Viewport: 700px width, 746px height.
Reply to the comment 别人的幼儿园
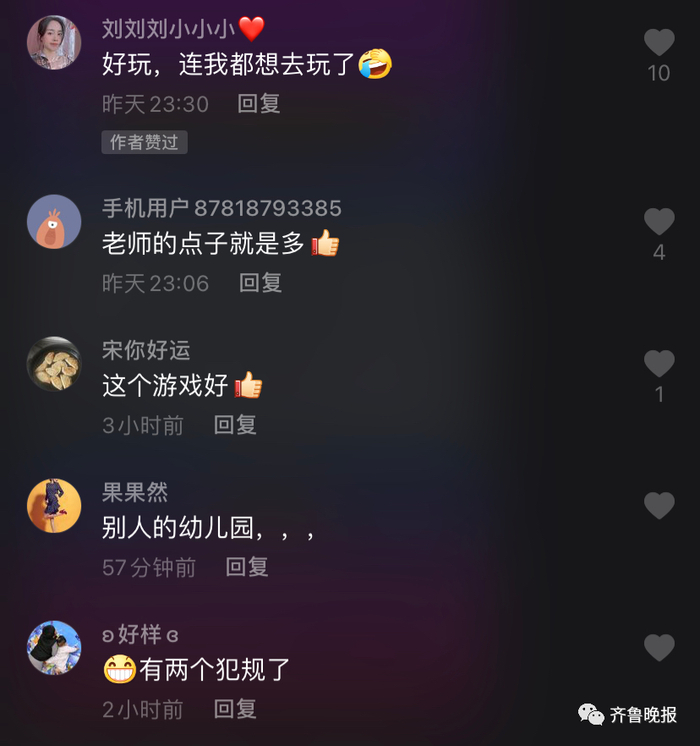247,567
